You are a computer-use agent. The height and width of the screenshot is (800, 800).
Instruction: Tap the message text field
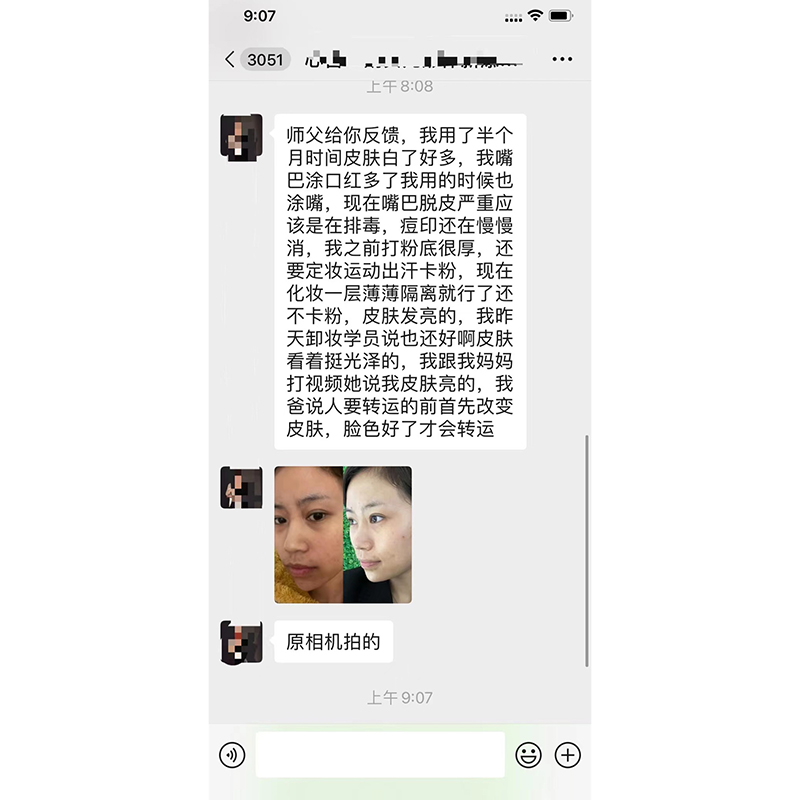380,755
